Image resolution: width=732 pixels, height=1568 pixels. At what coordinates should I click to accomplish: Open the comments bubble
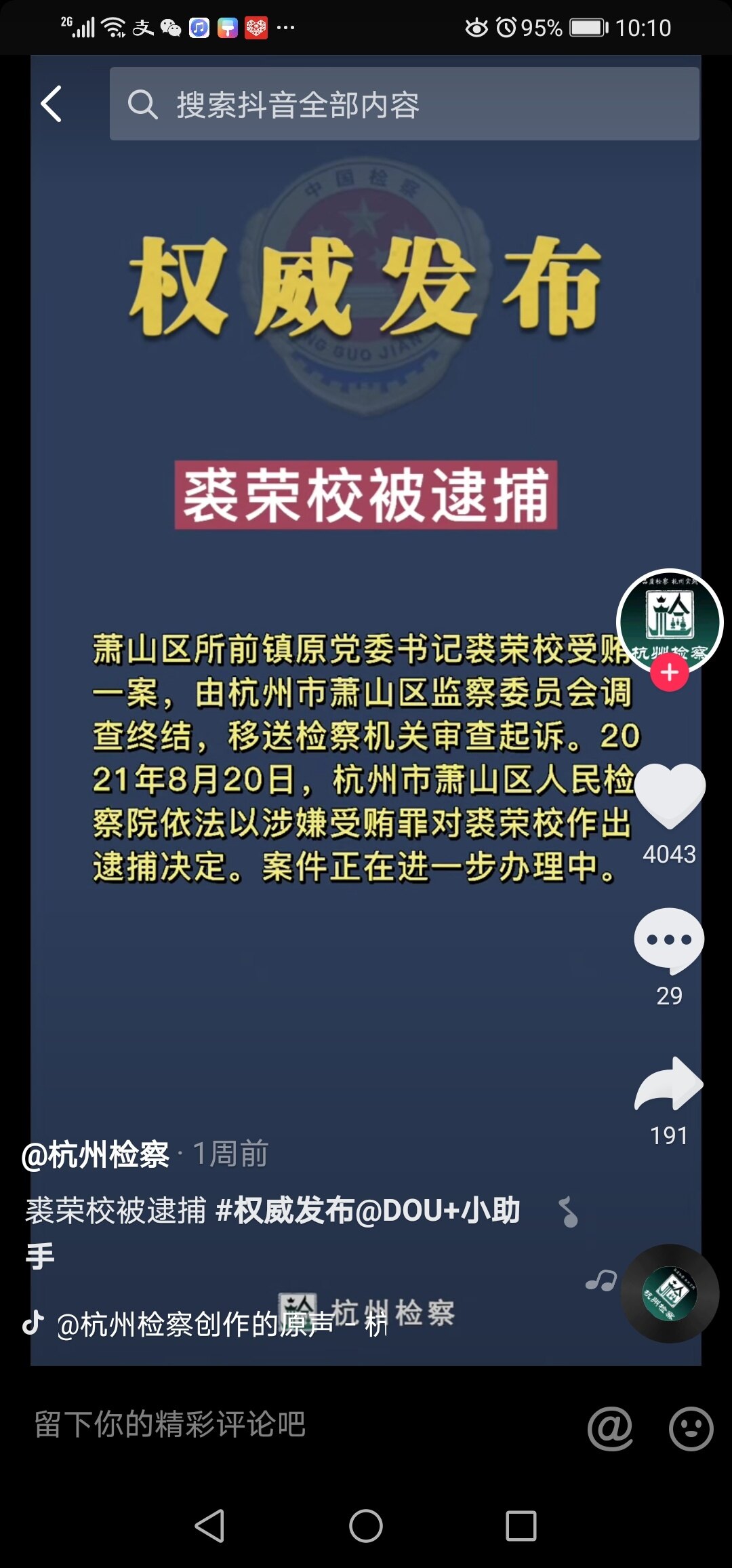point(669,940)
